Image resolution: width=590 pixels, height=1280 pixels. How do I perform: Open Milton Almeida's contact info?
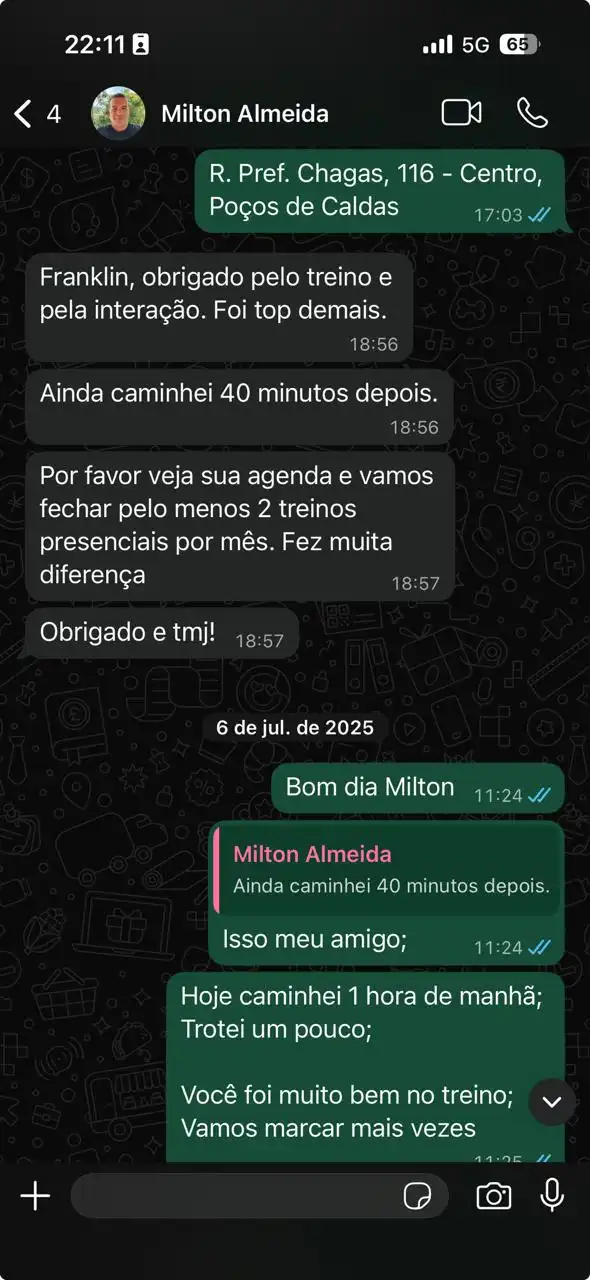click(245, 114)
